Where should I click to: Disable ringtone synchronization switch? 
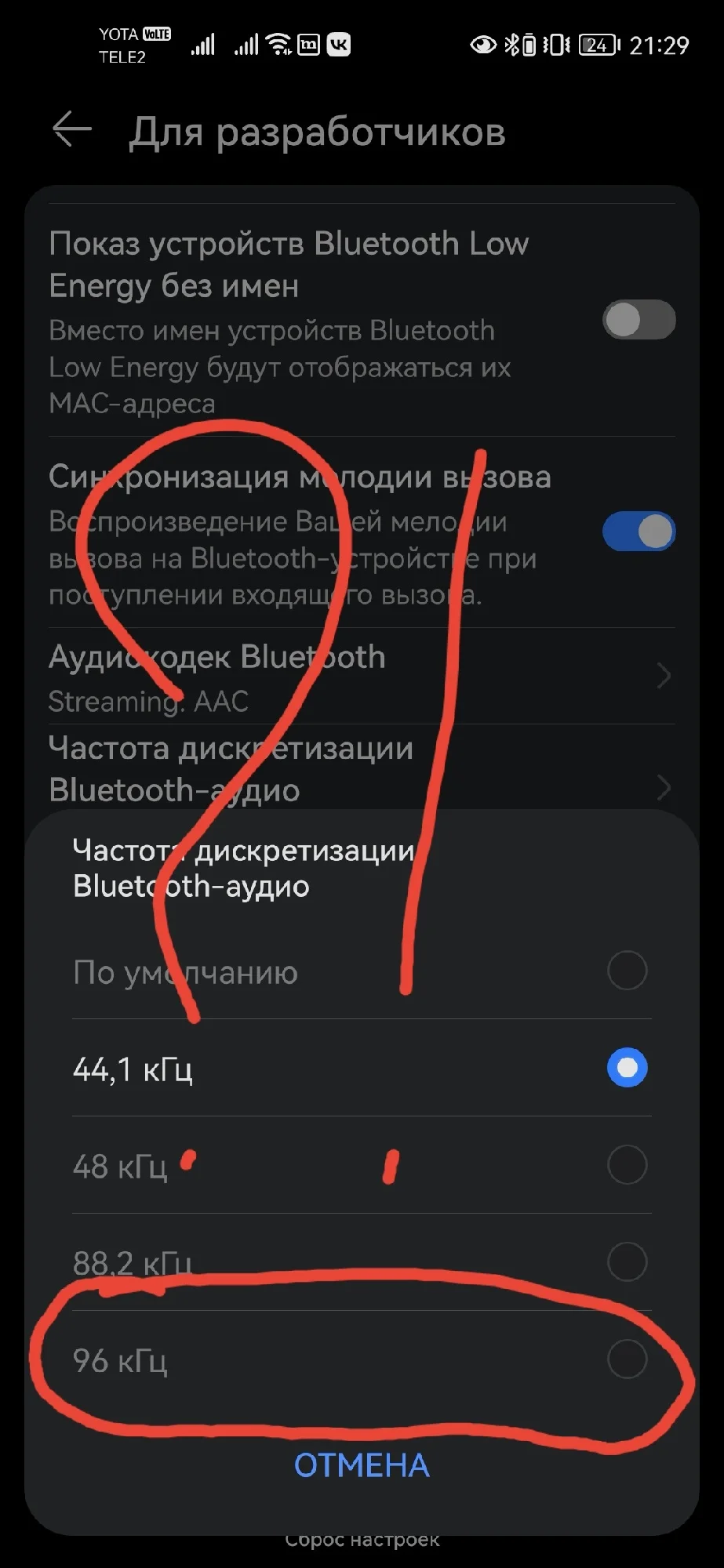[639, 532]
